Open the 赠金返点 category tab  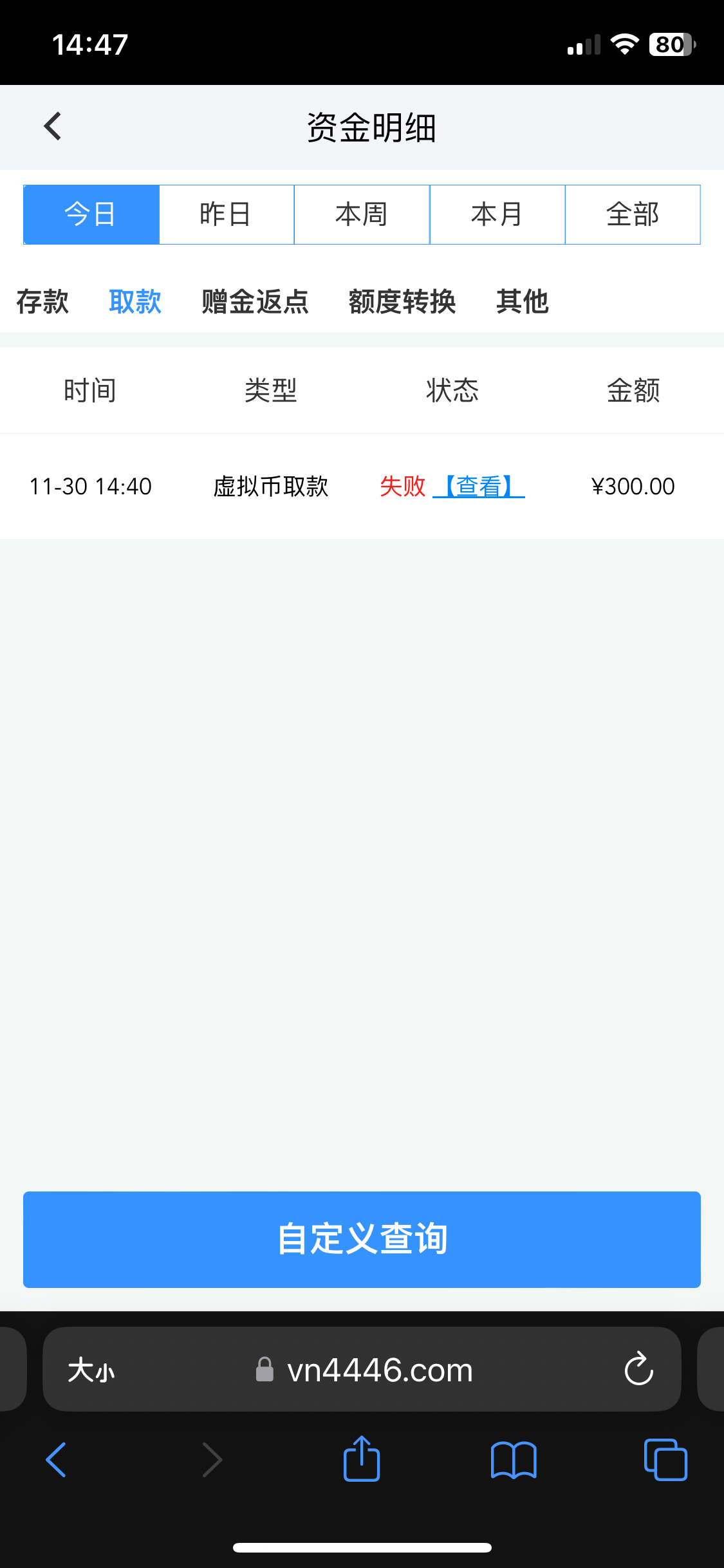(x=255, y=301)
